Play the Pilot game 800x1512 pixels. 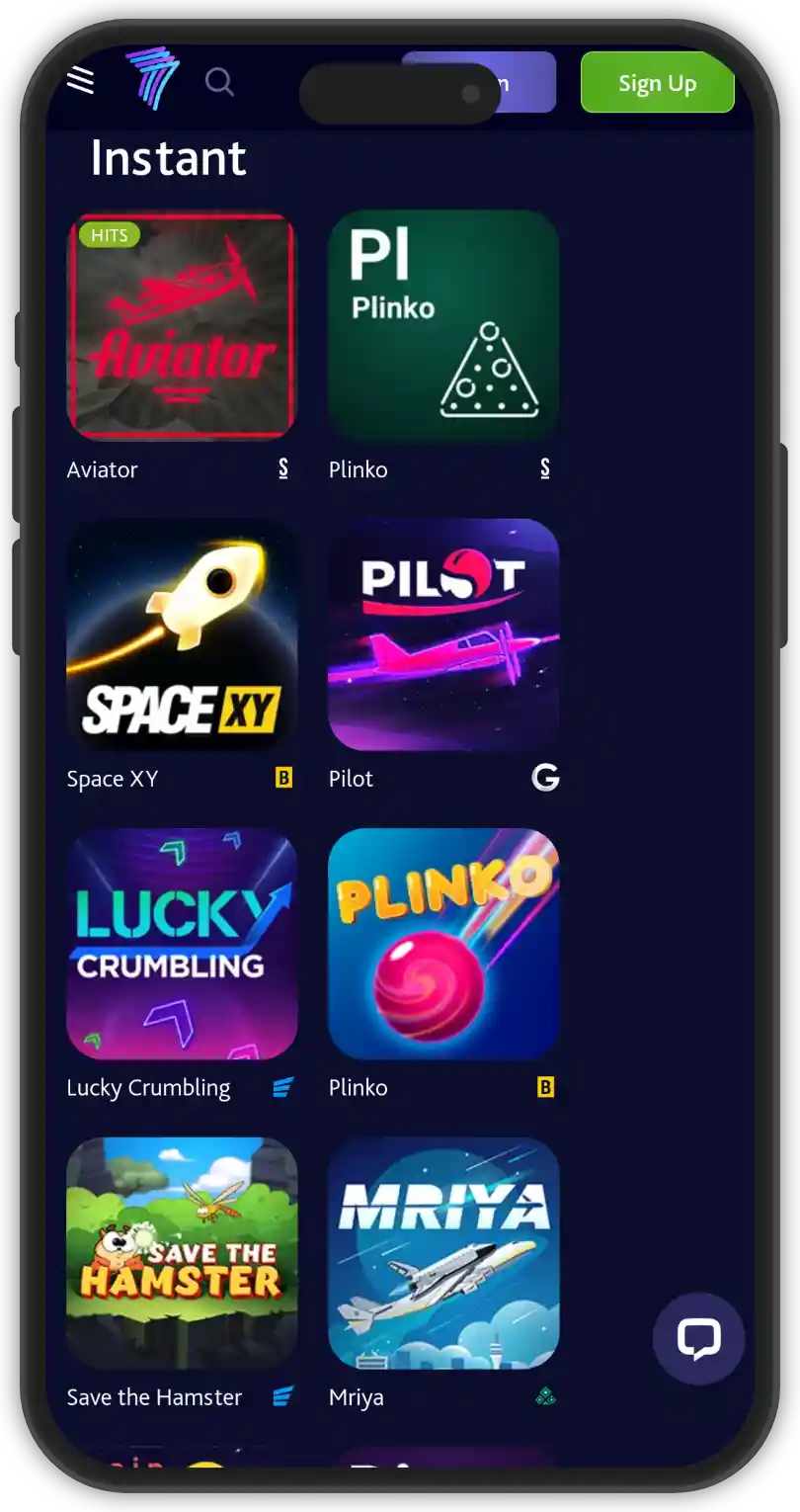pos(443,634)
